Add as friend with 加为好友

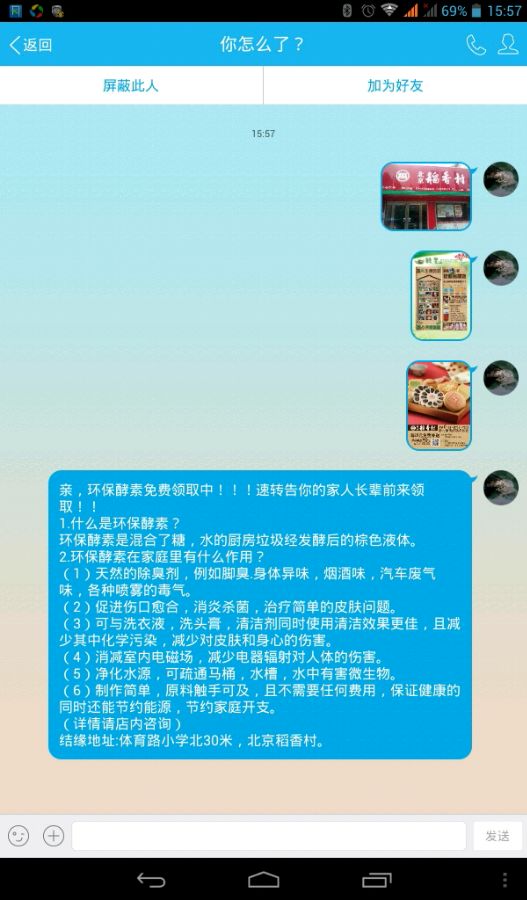(396, 86)
